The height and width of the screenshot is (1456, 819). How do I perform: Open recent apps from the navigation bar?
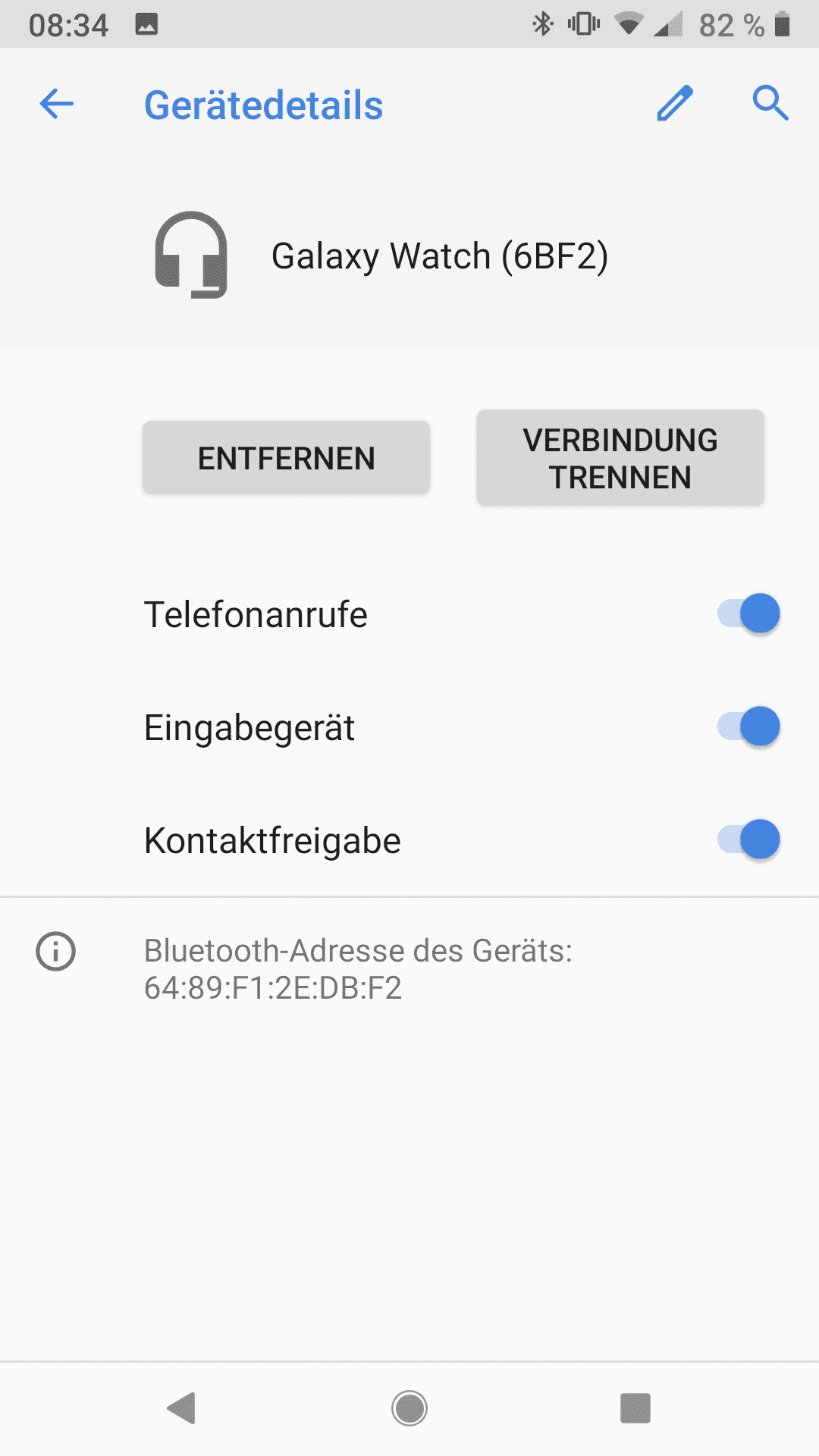pos(635,1408)
